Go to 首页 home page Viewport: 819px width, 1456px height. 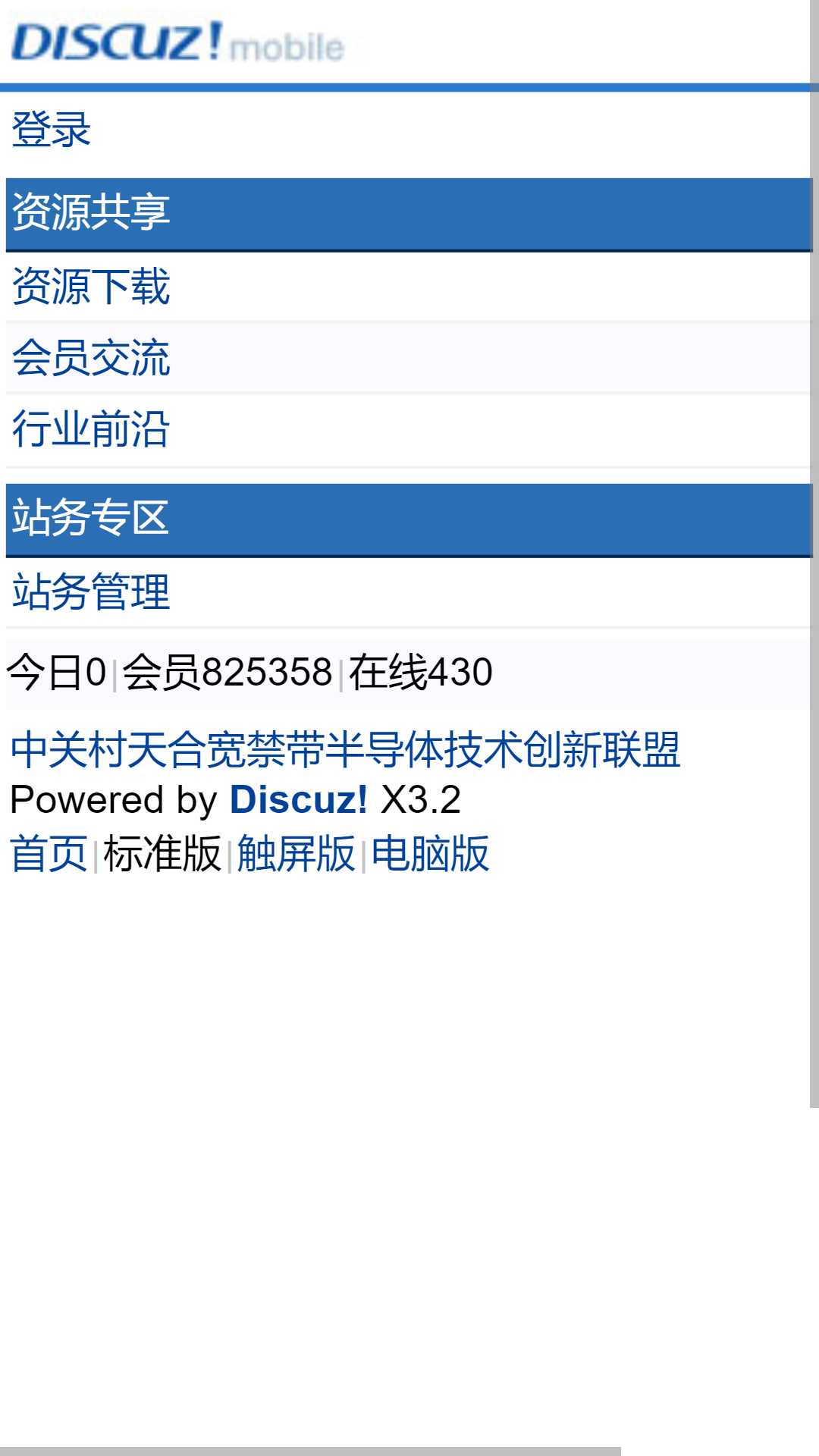pyautogui.click(x=49, y=854)
